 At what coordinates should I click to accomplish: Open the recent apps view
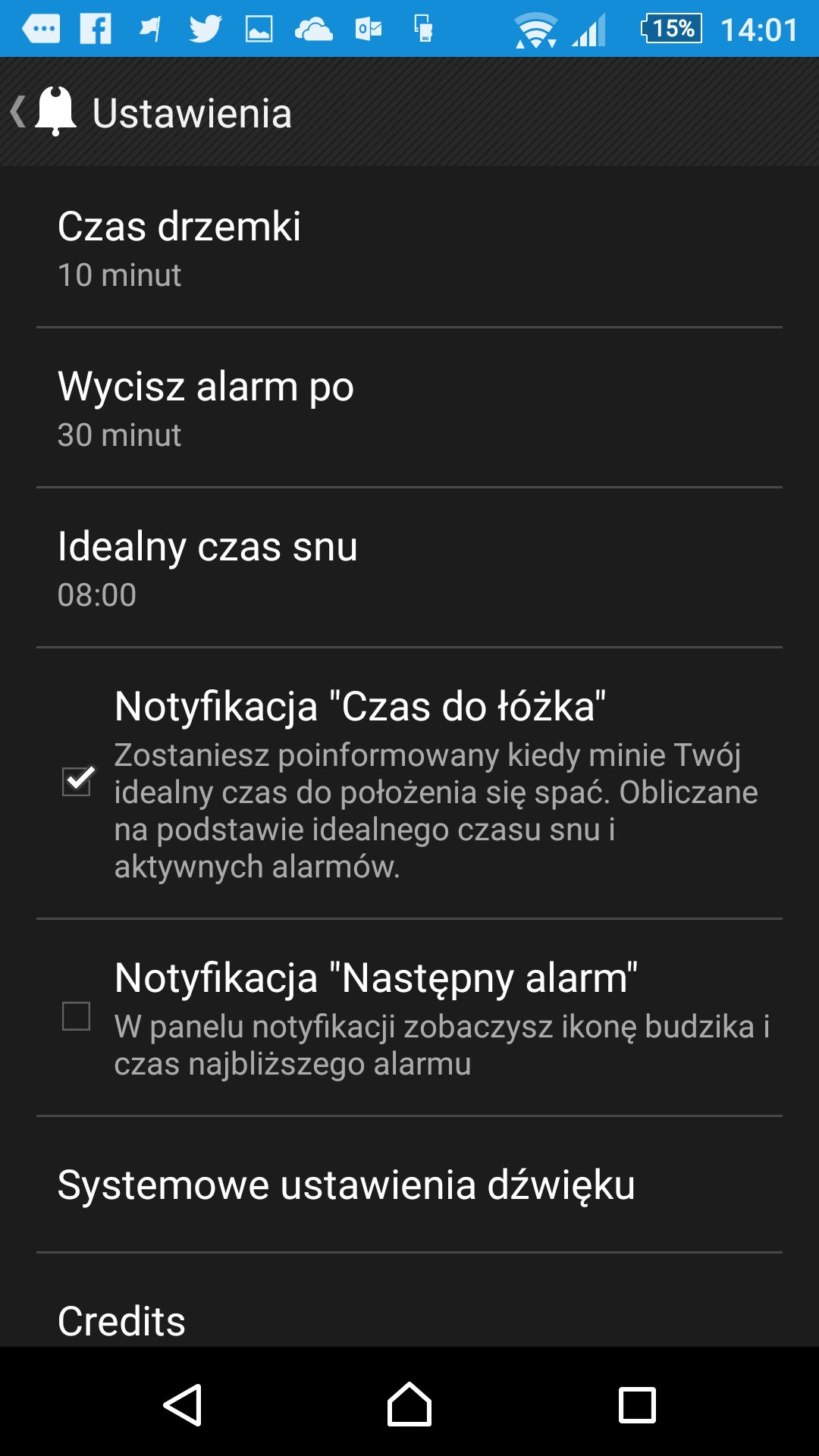click(x=637, y=1405)
